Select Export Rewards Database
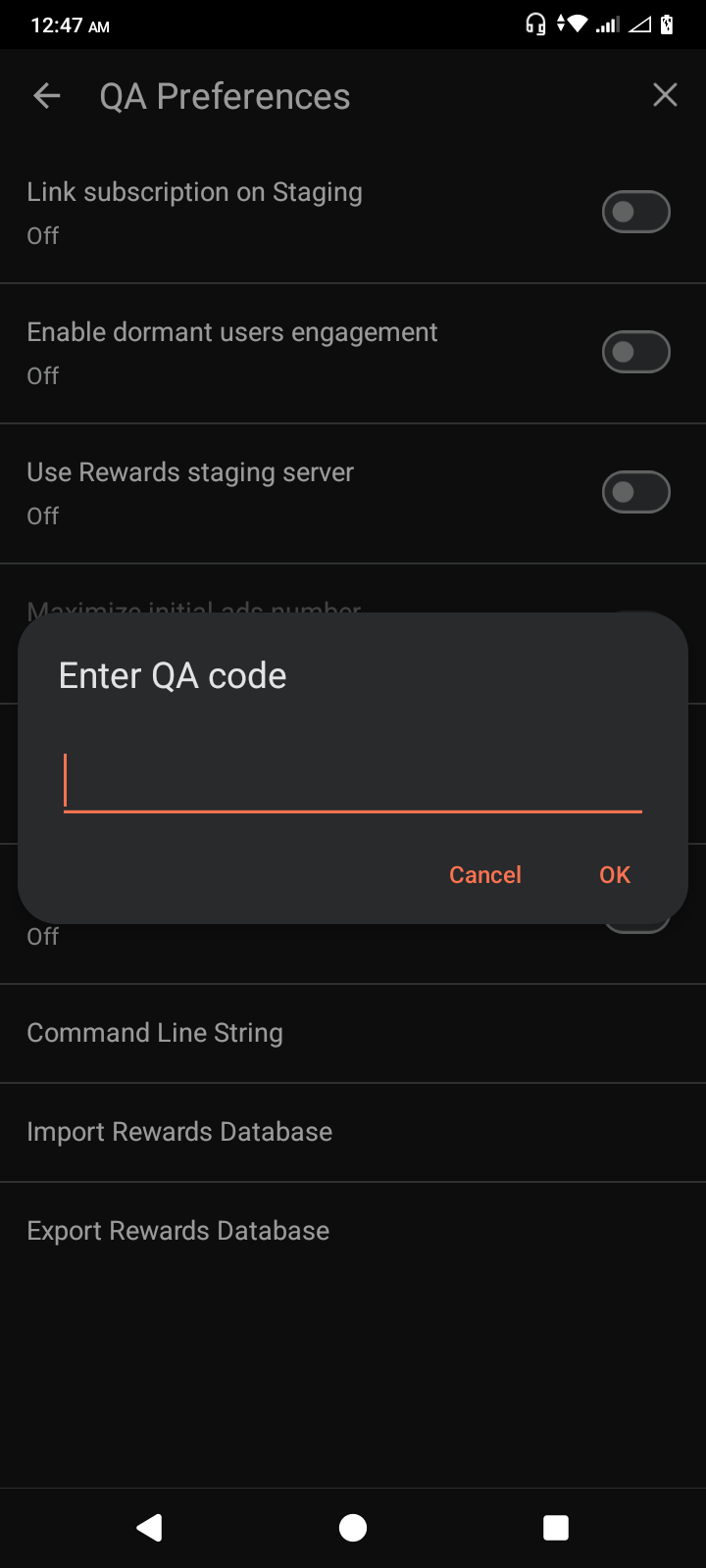Image resolution: width=706 pixels, height=1568 pixels. 353,1231
